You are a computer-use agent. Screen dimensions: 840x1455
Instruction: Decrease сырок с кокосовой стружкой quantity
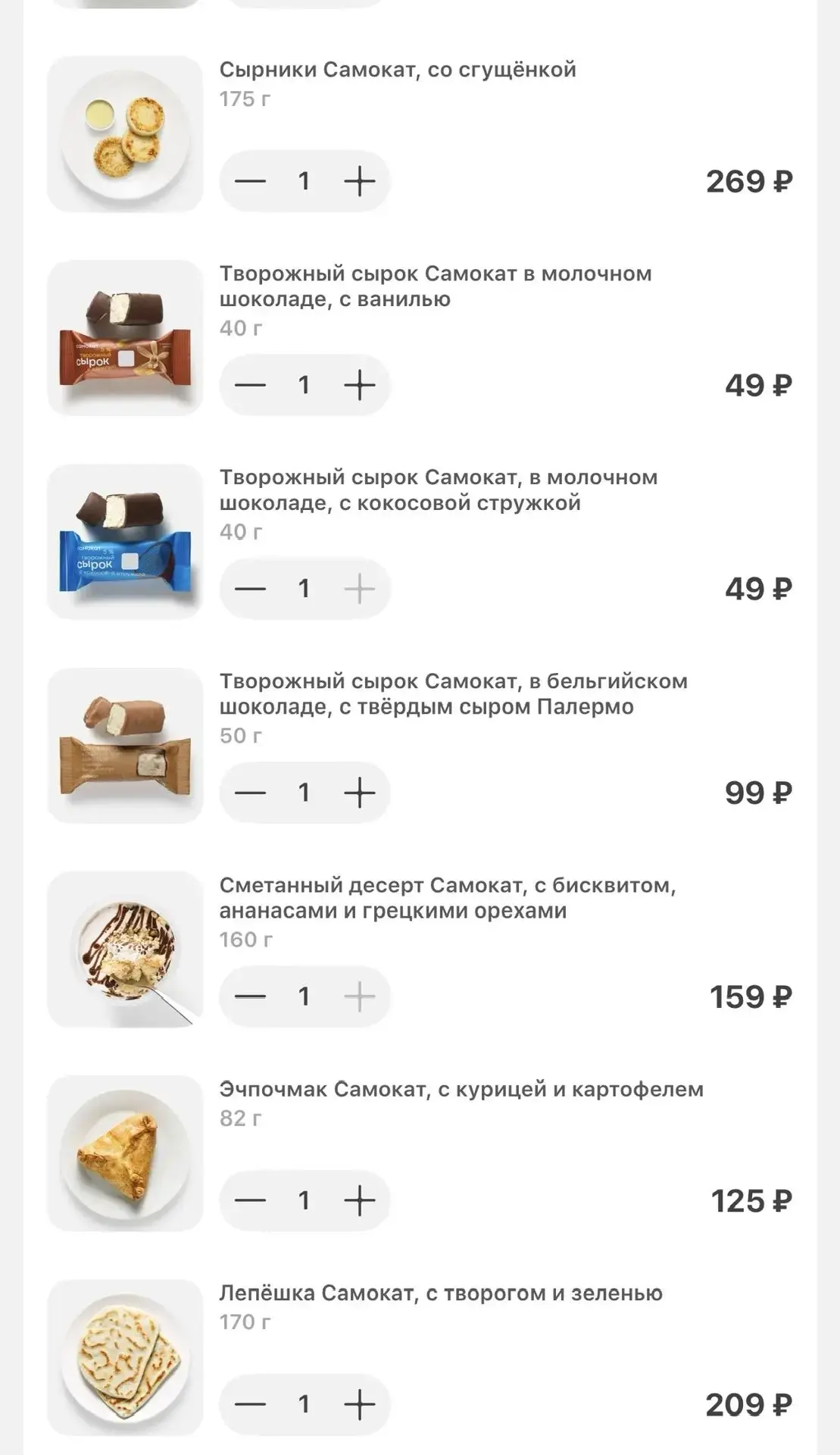coord(250,589)
